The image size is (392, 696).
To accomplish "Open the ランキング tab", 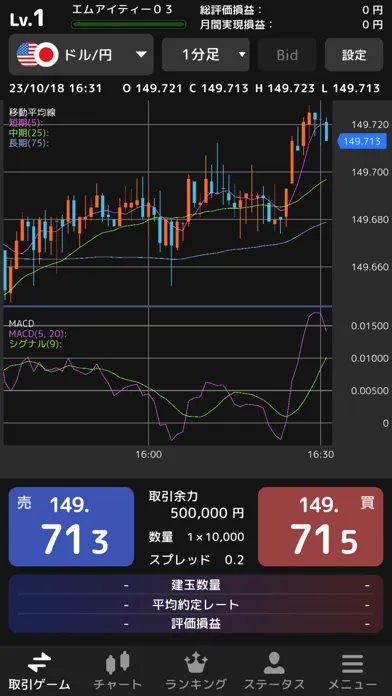I will [196, 671].
